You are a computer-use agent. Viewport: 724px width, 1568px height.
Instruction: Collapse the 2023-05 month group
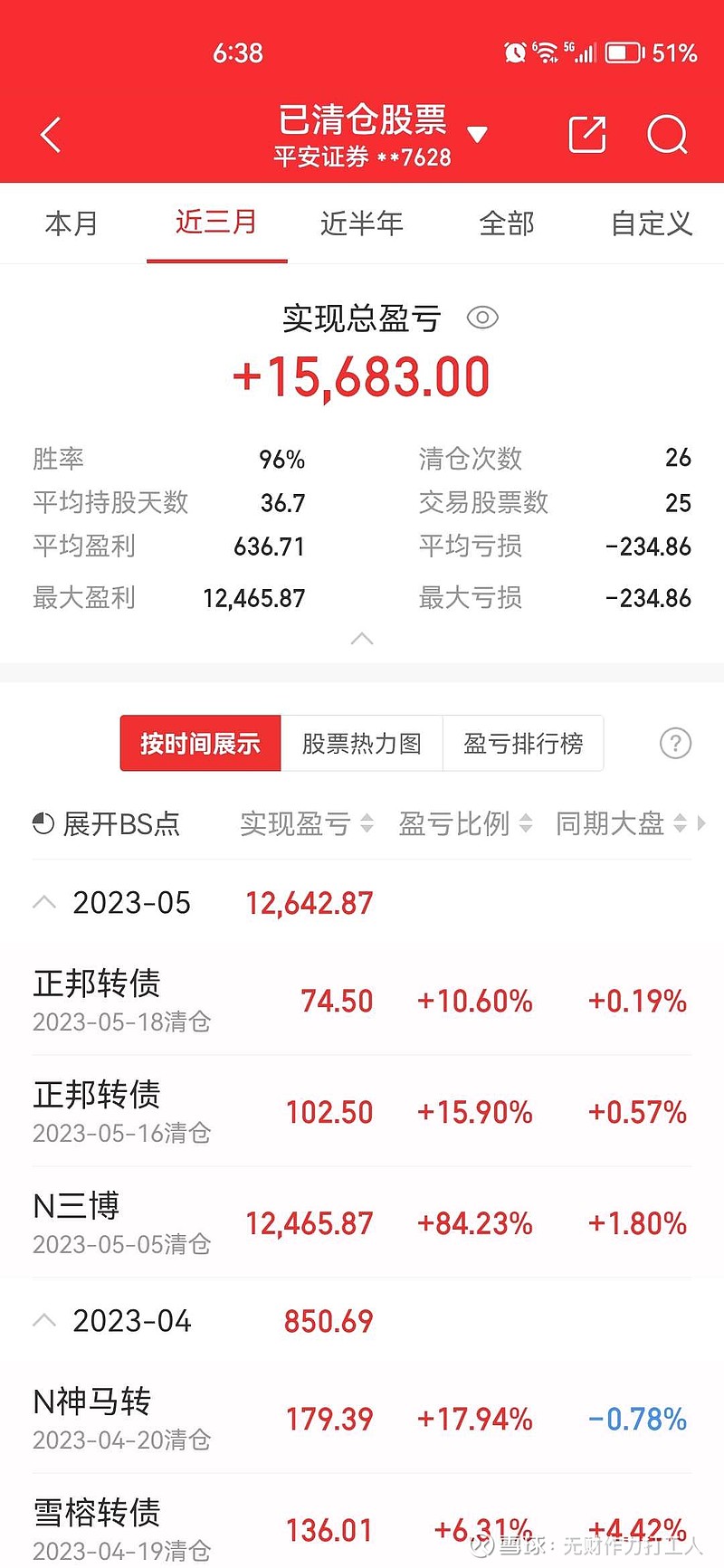[44, 902]
